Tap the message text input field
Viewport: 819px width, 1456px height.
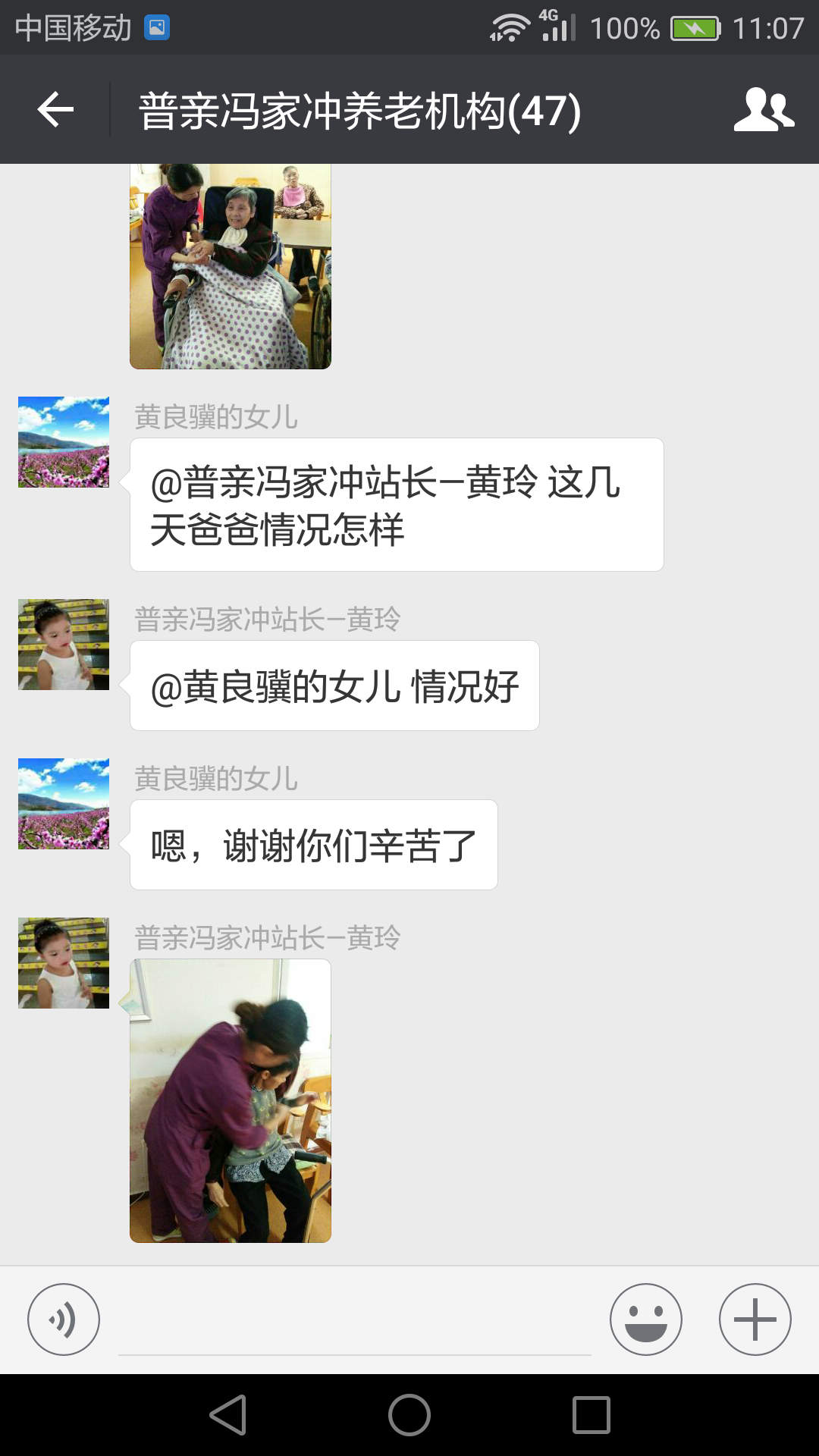(354, 1323)
